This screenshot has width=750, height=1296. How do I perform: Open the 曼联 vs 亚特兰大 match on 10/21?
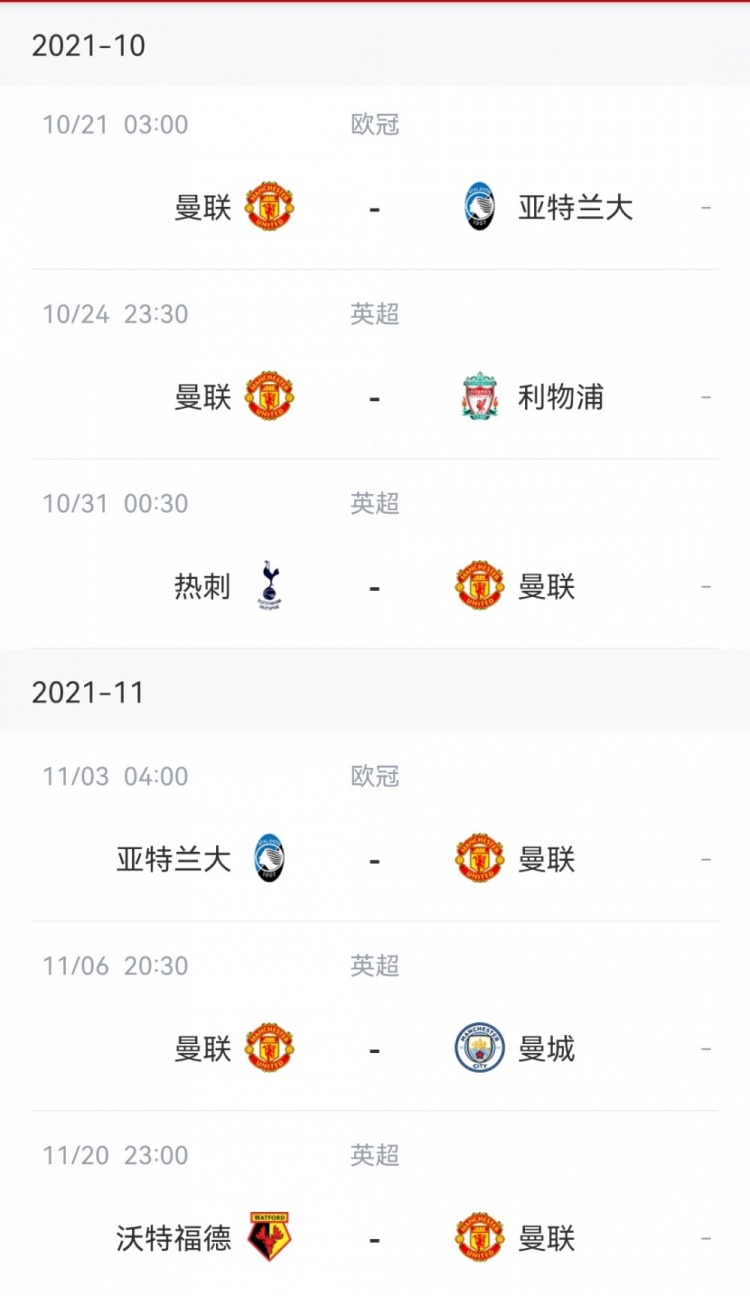click(x=374, y=208)
